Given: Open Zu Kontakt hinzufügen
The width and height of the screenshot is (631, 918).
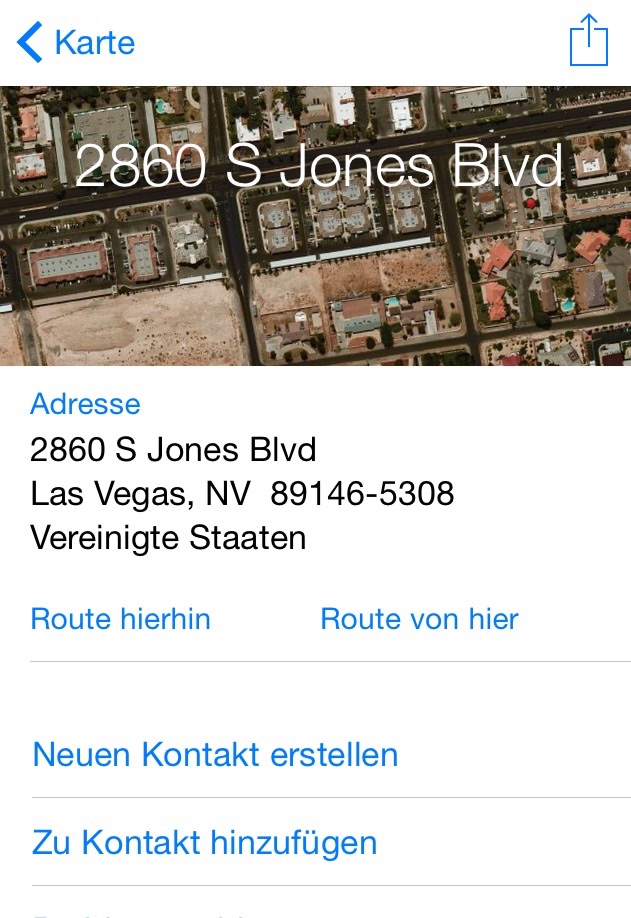Looking at the screenshot, I should click(205, 842).
